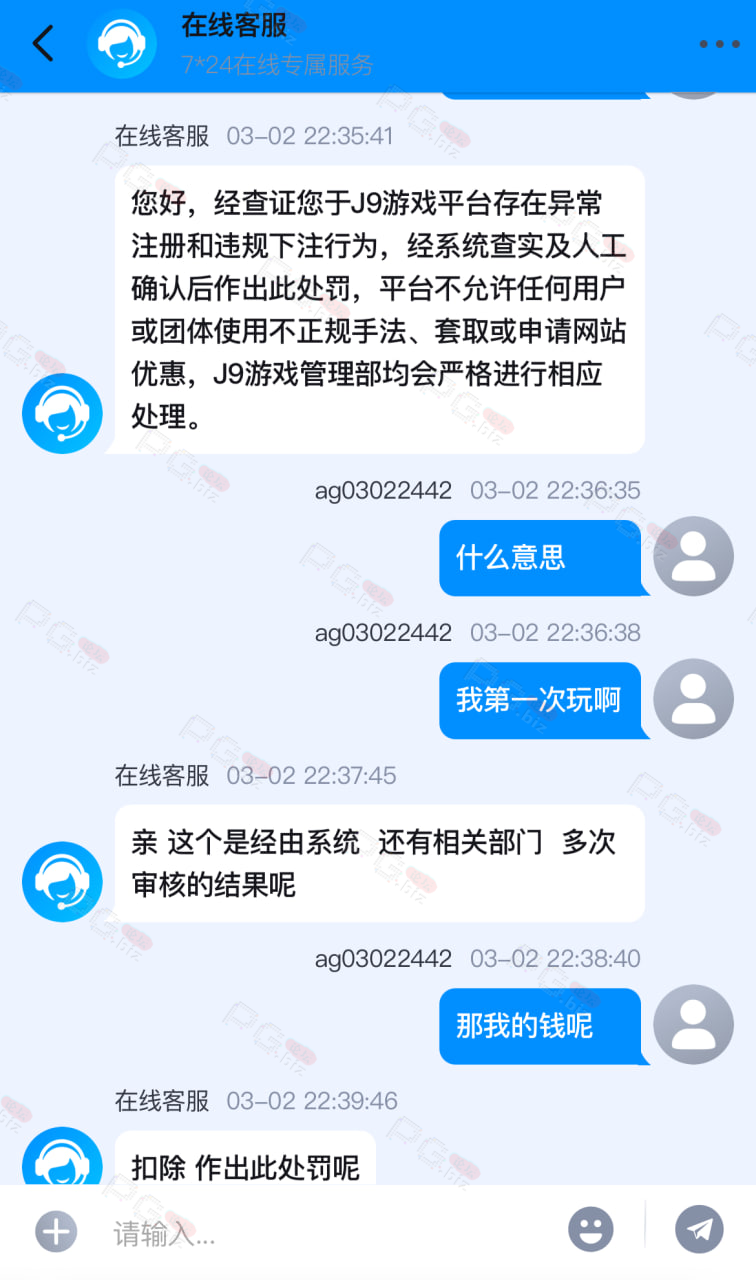Open the emoji picker
The height and width of the screenshot is (1280, 756).
pyautogui.click(x=591, y=1230)
